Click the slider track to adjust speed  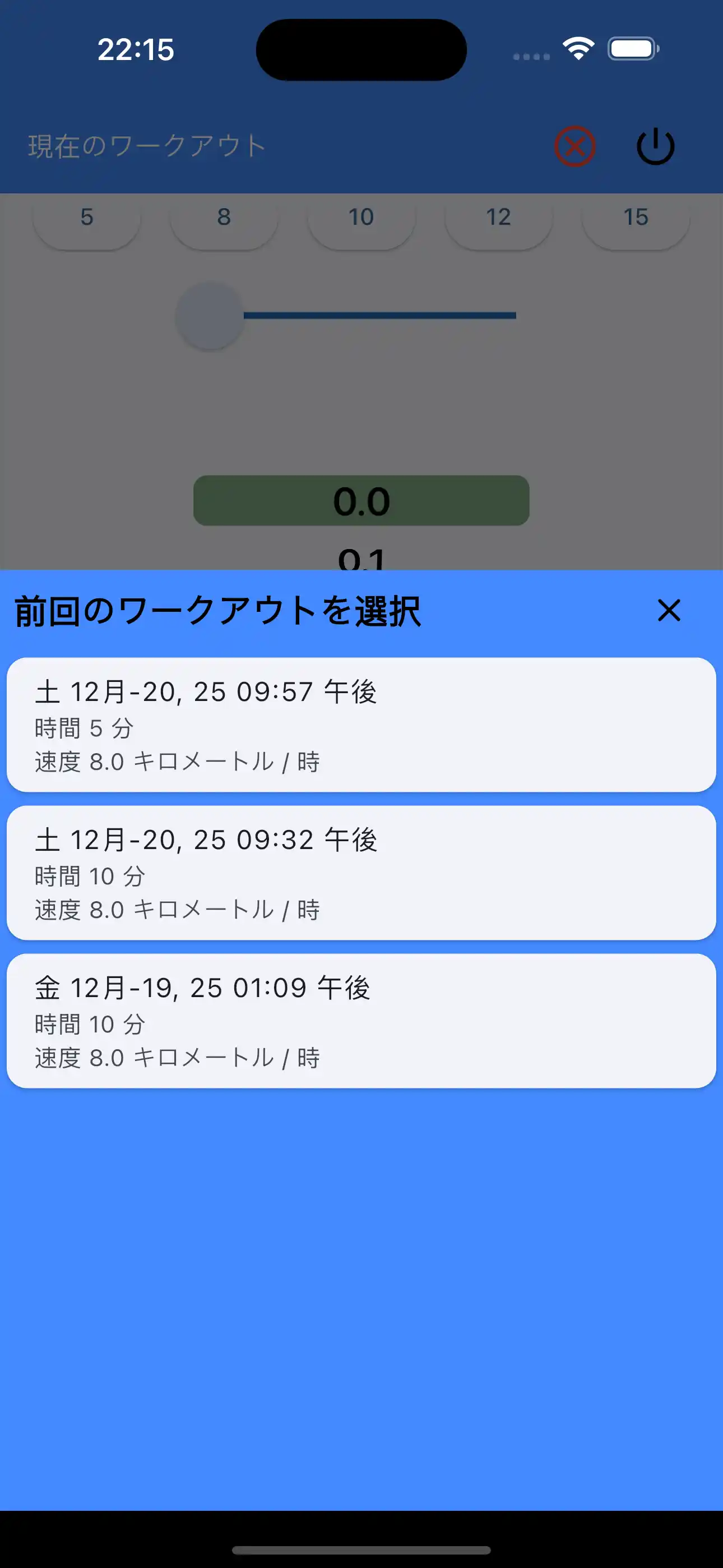pos(381,315)
